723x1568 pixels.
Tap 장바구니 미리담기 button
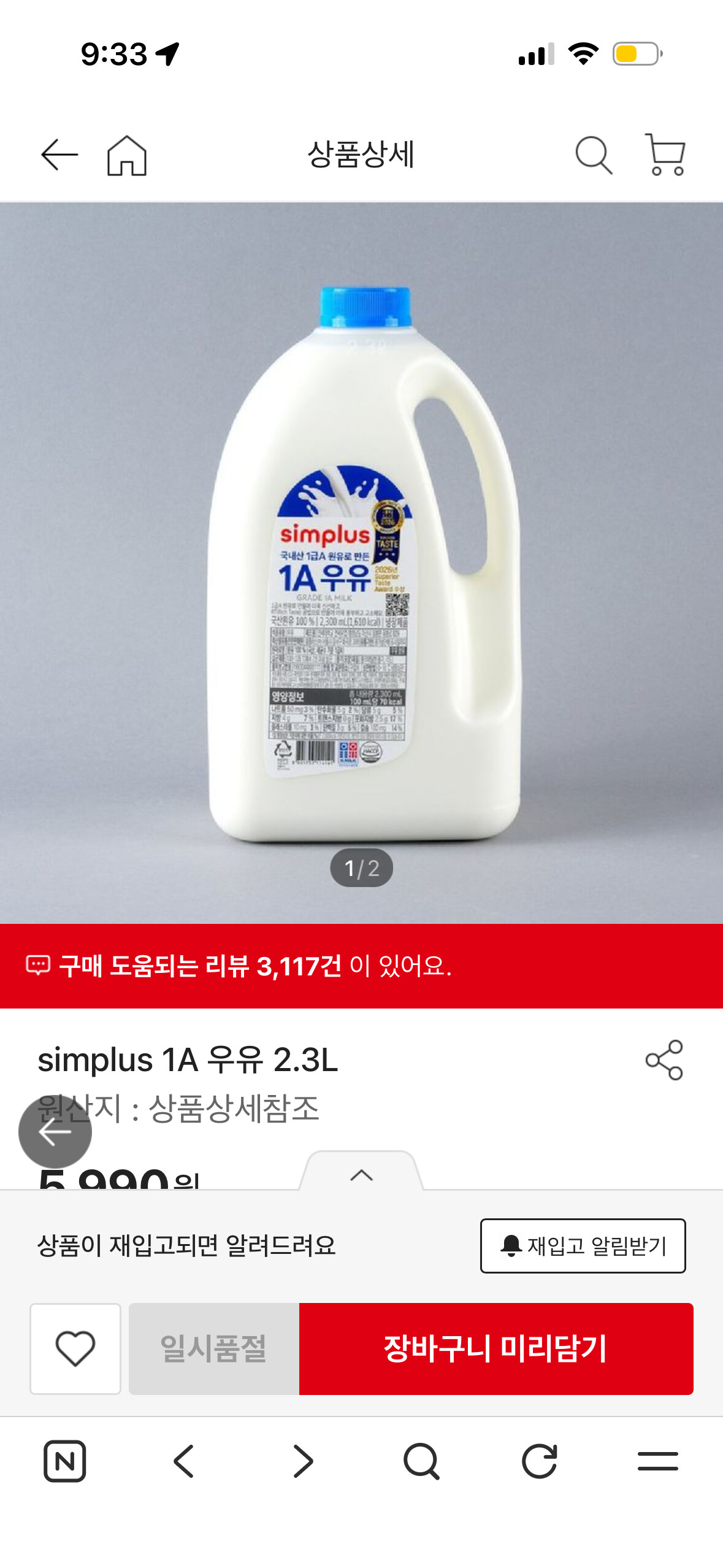point(495,1348)
